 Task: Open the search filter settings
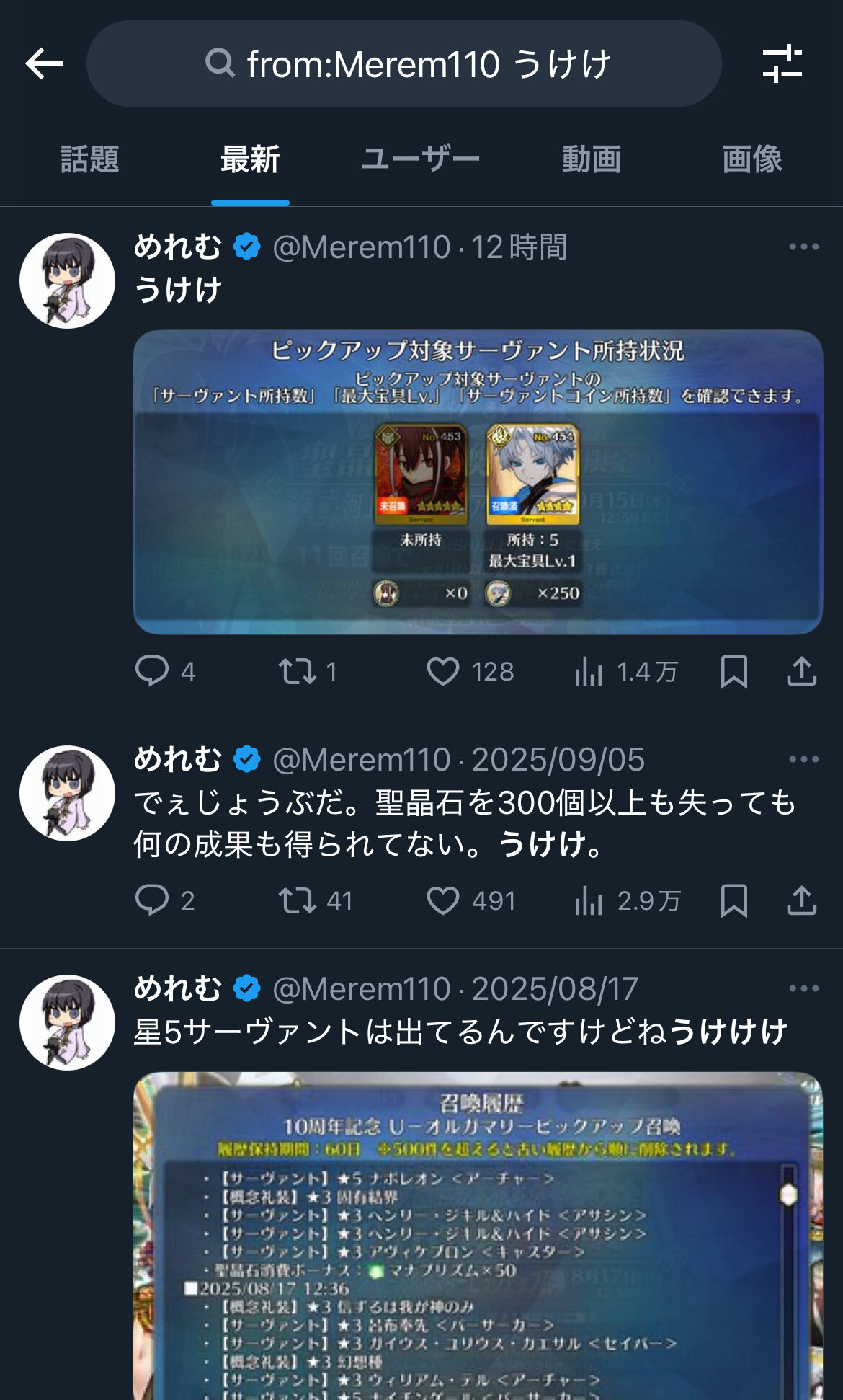pyautogui.click(x=782, y=63)
